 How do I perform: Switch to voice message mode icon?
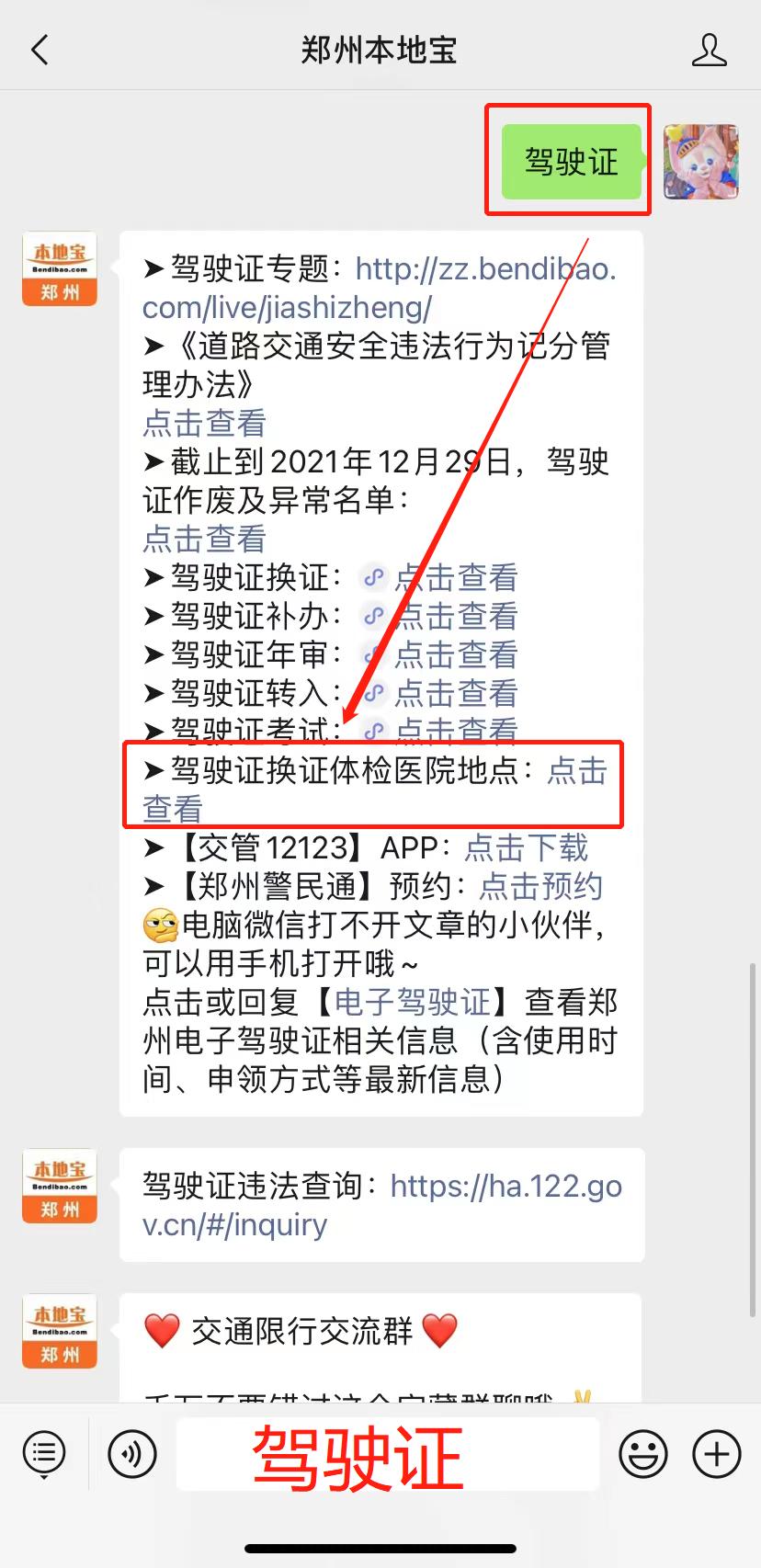131,1454
